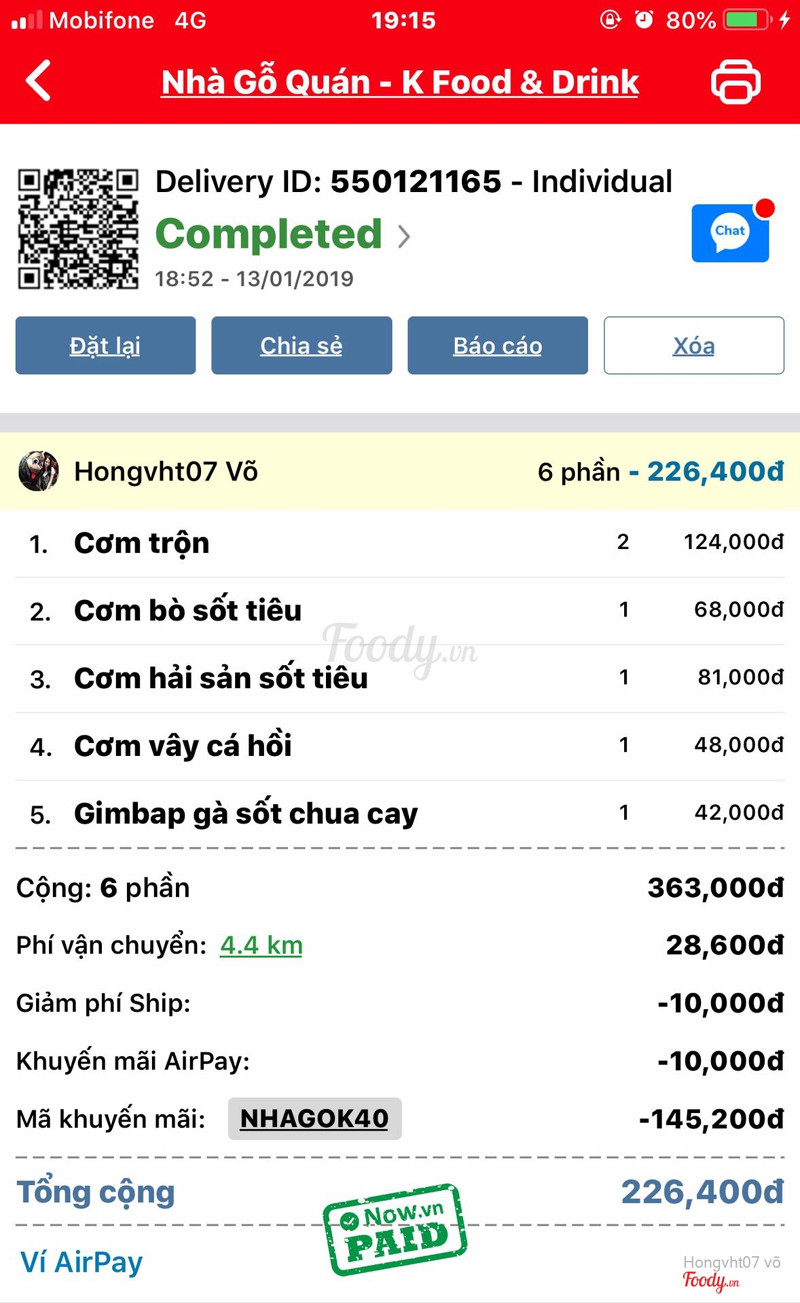Go back using the top-left arrow
800x1303 pixels.
pyautogui.click(x=39, y=81)
